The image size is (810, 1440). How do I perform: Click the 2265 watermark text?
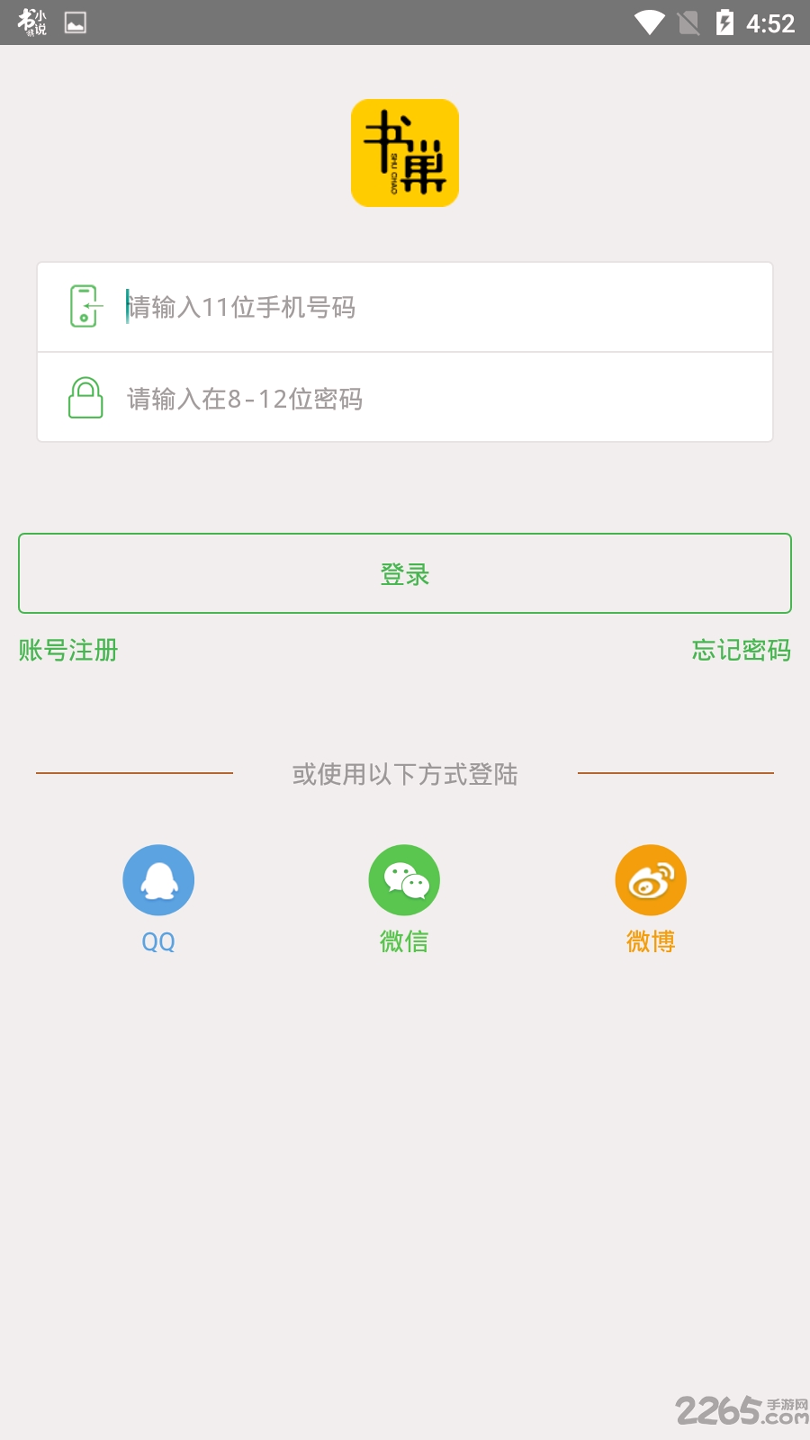(716, 1411)
